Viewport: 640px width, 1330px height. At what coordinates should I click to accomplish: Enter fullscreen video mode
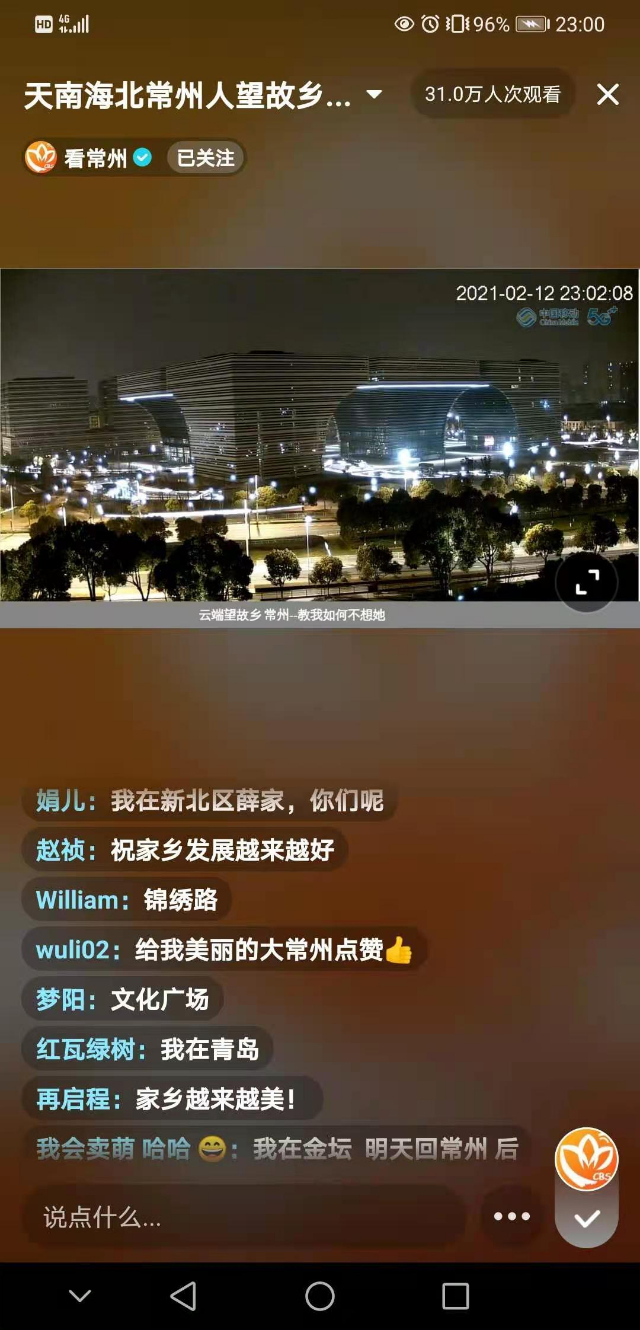[x=587, y=581]
